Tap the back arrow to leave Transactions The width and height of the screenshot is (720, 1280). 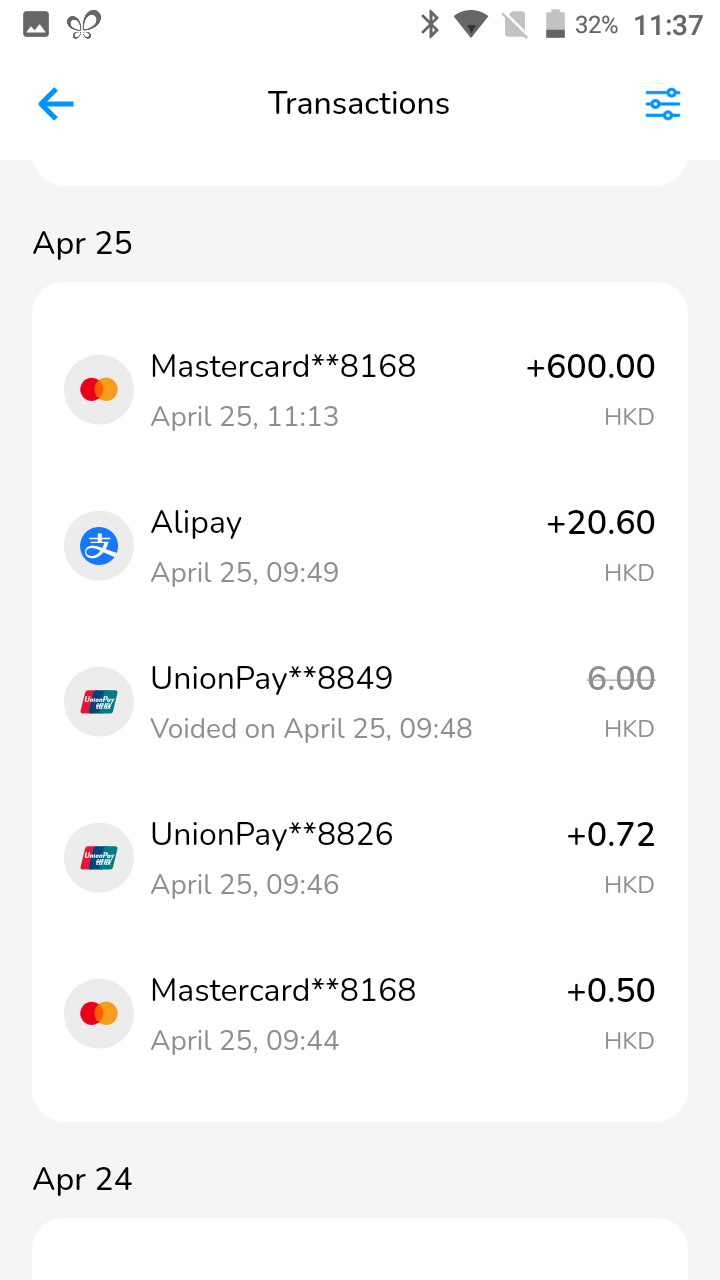pyautogui.click(x=56, y=103)
